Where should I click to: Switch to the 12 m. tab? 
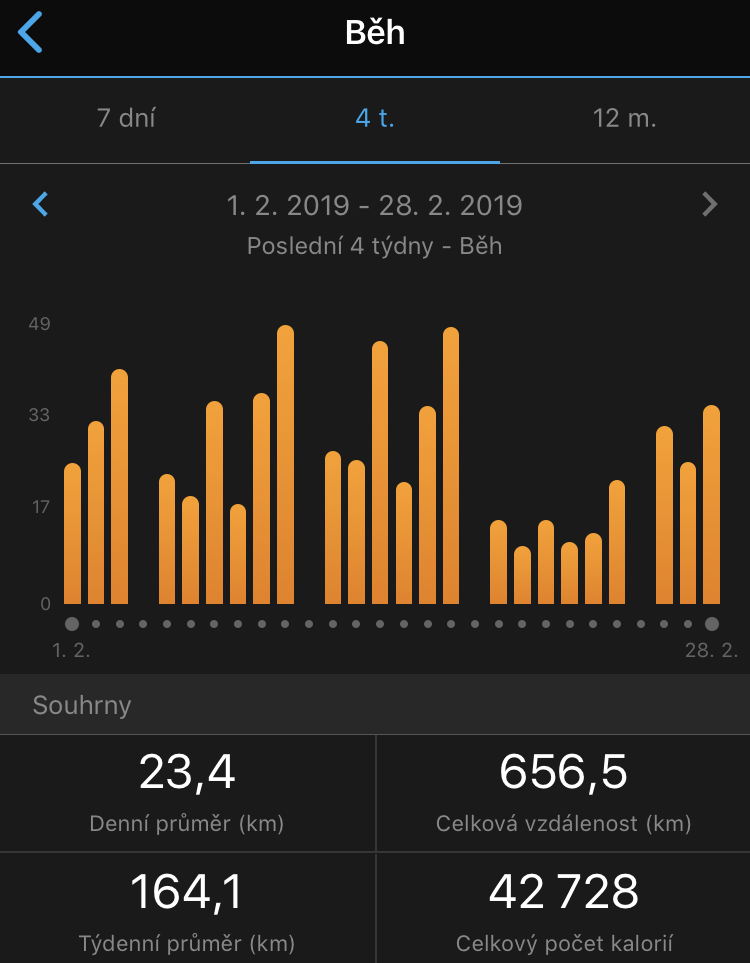(x=624, y=118)
